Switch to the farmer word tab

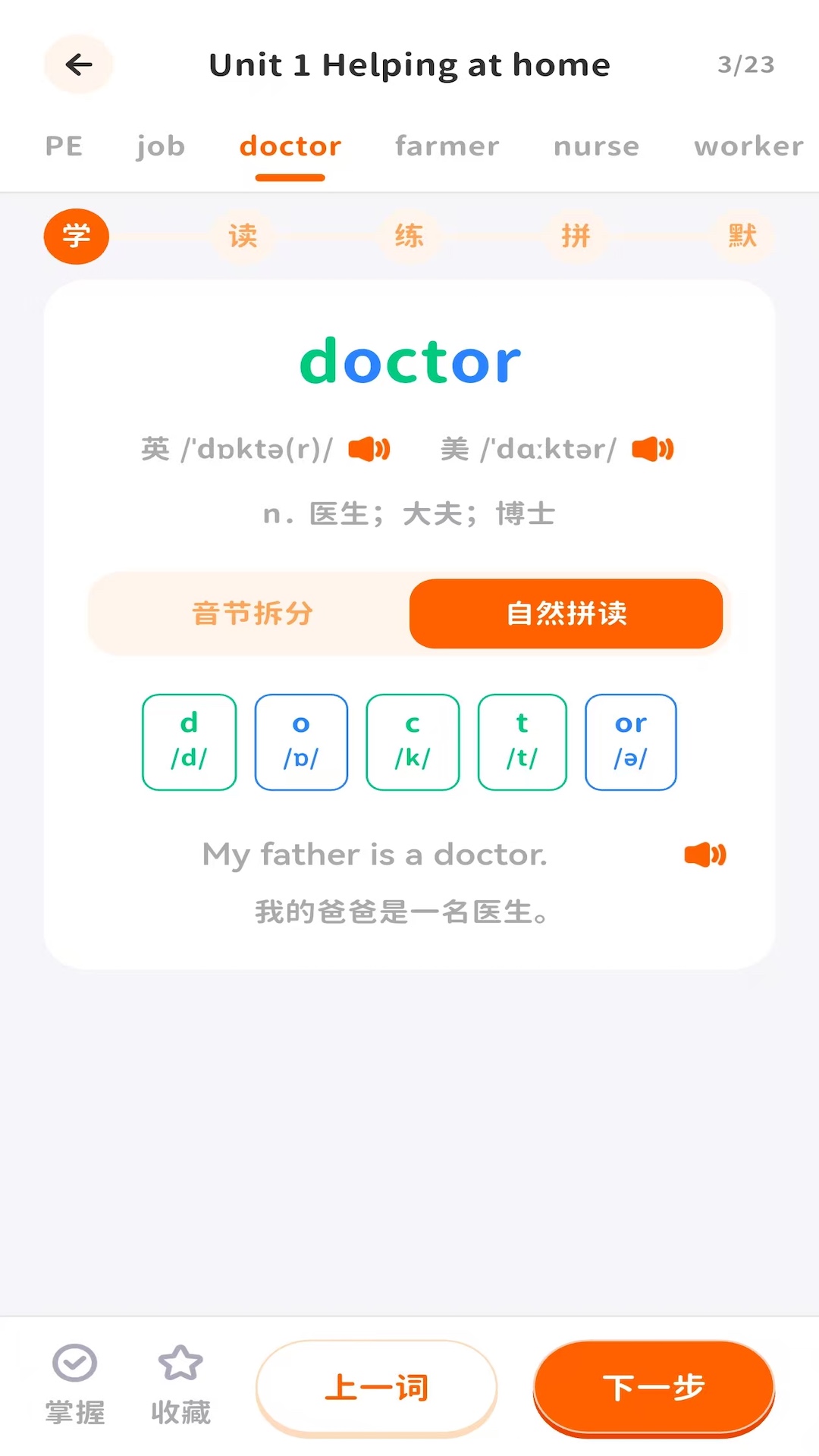click(x=447, y=146)
